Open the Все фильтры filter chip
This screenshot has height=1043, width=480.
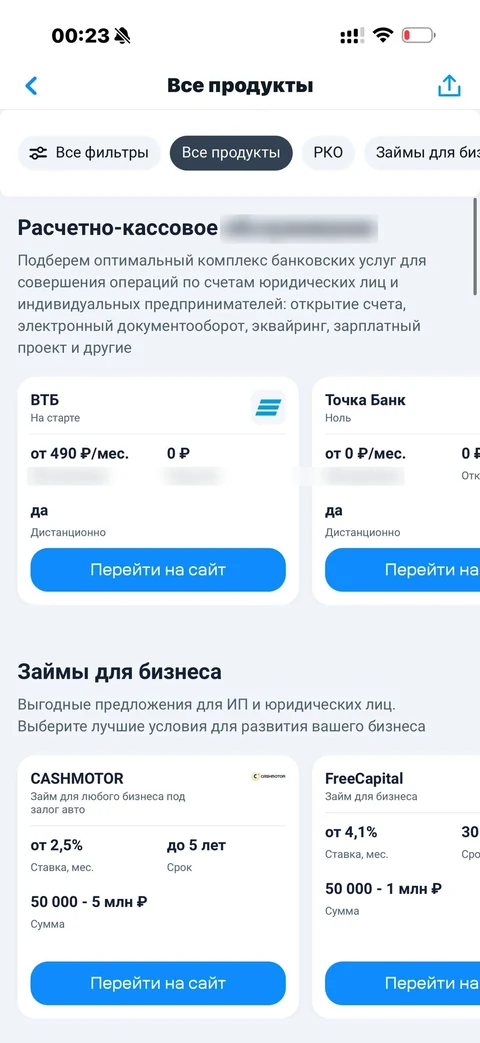(89, 153)
